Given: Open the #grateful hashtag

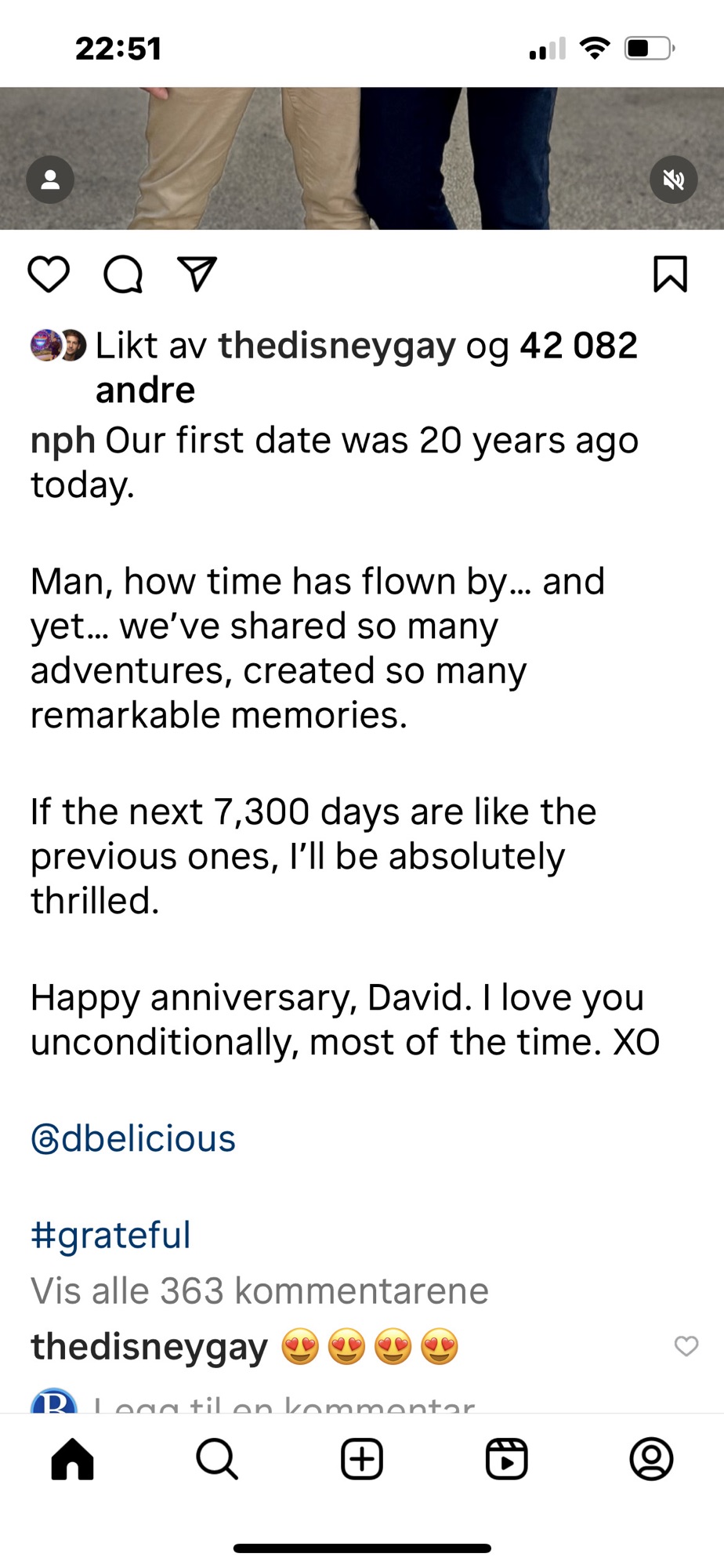Looking at the screenshot, I should click(x=110, y=1235).
